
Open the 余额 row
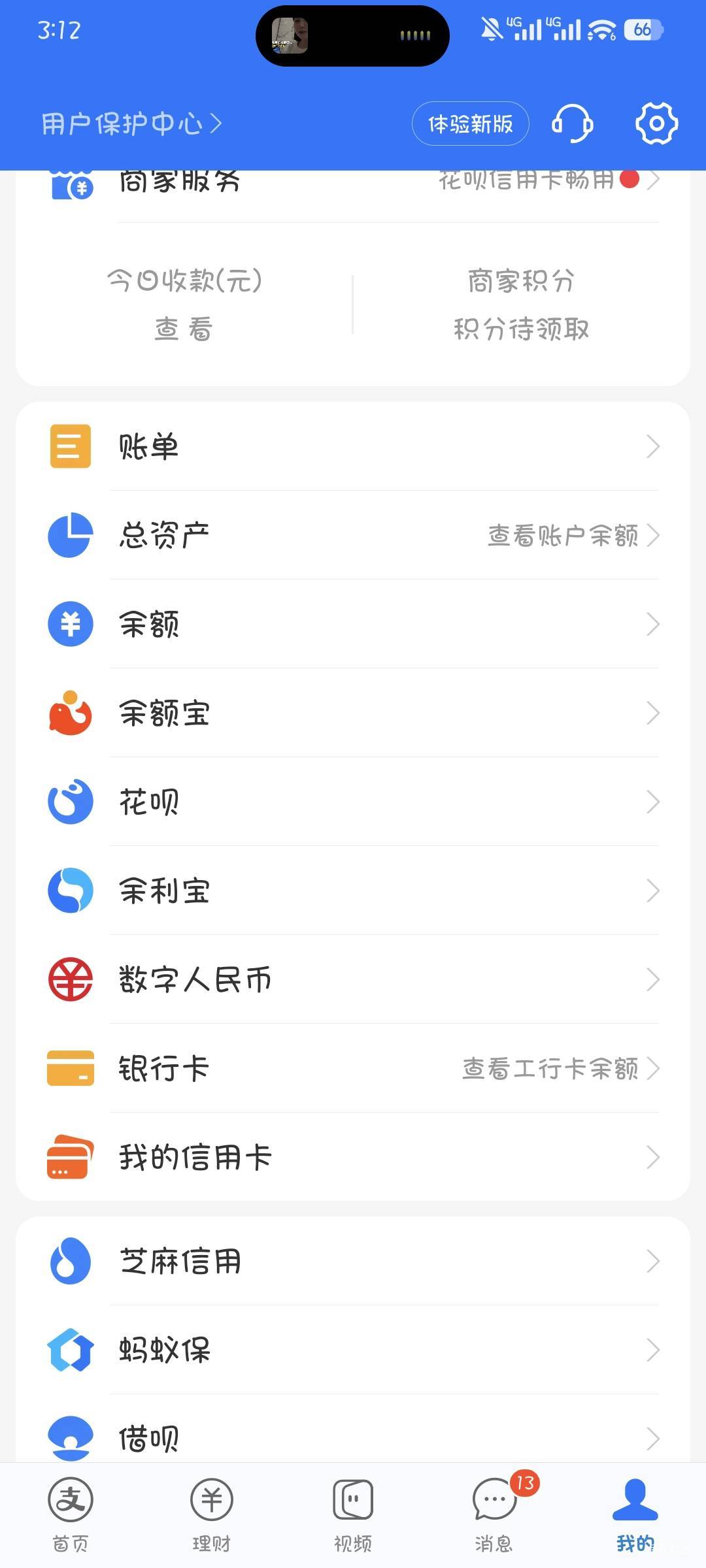click(x=353, y=625)
